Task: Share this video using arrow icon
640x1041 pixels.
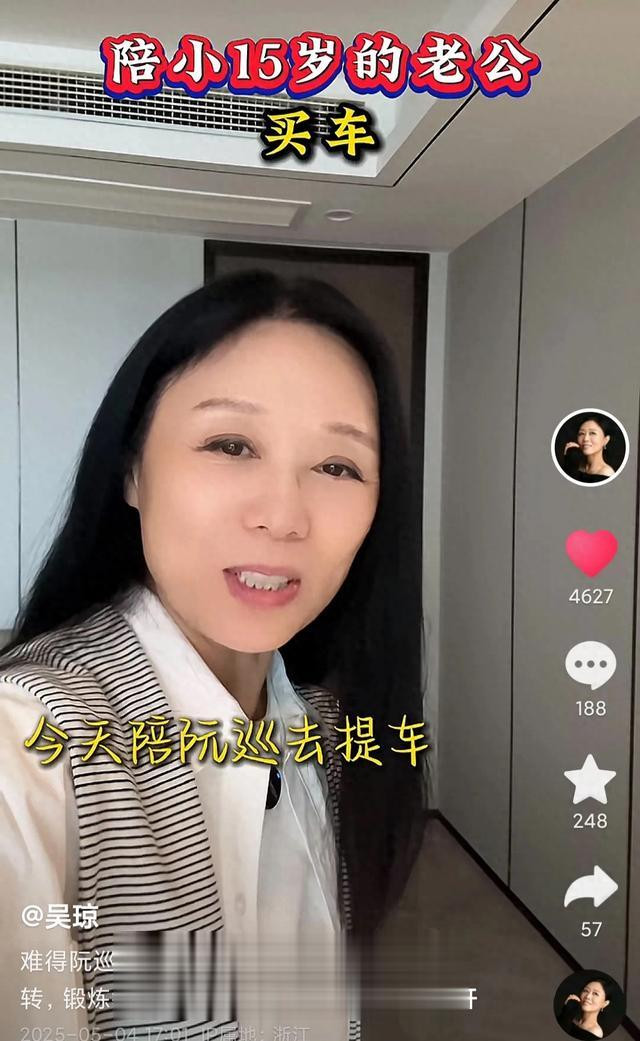Action: click(x=590, y=886)
